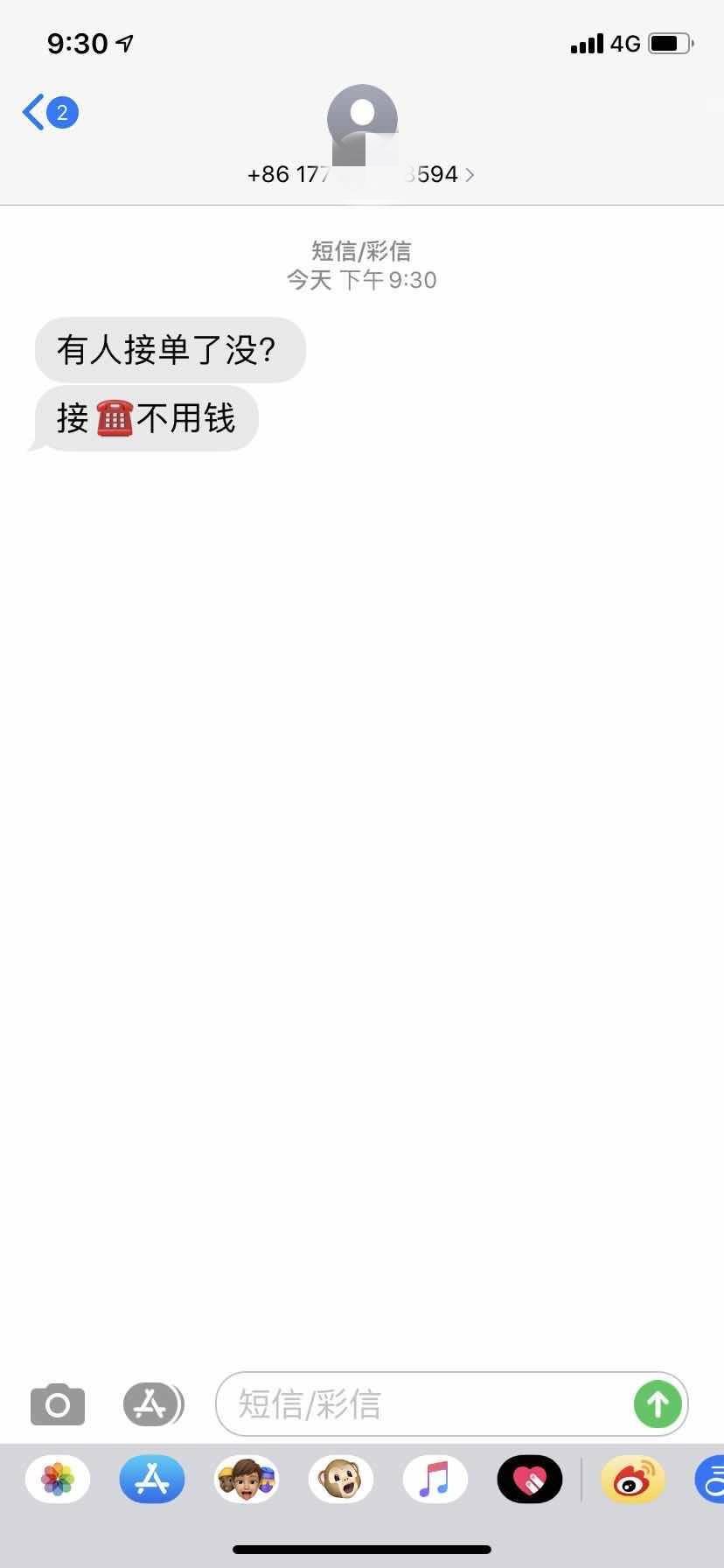Screen dimensions: 724x1568
Task: Open the Photos app in the app strip
Action: click(x=58, y=1479)
